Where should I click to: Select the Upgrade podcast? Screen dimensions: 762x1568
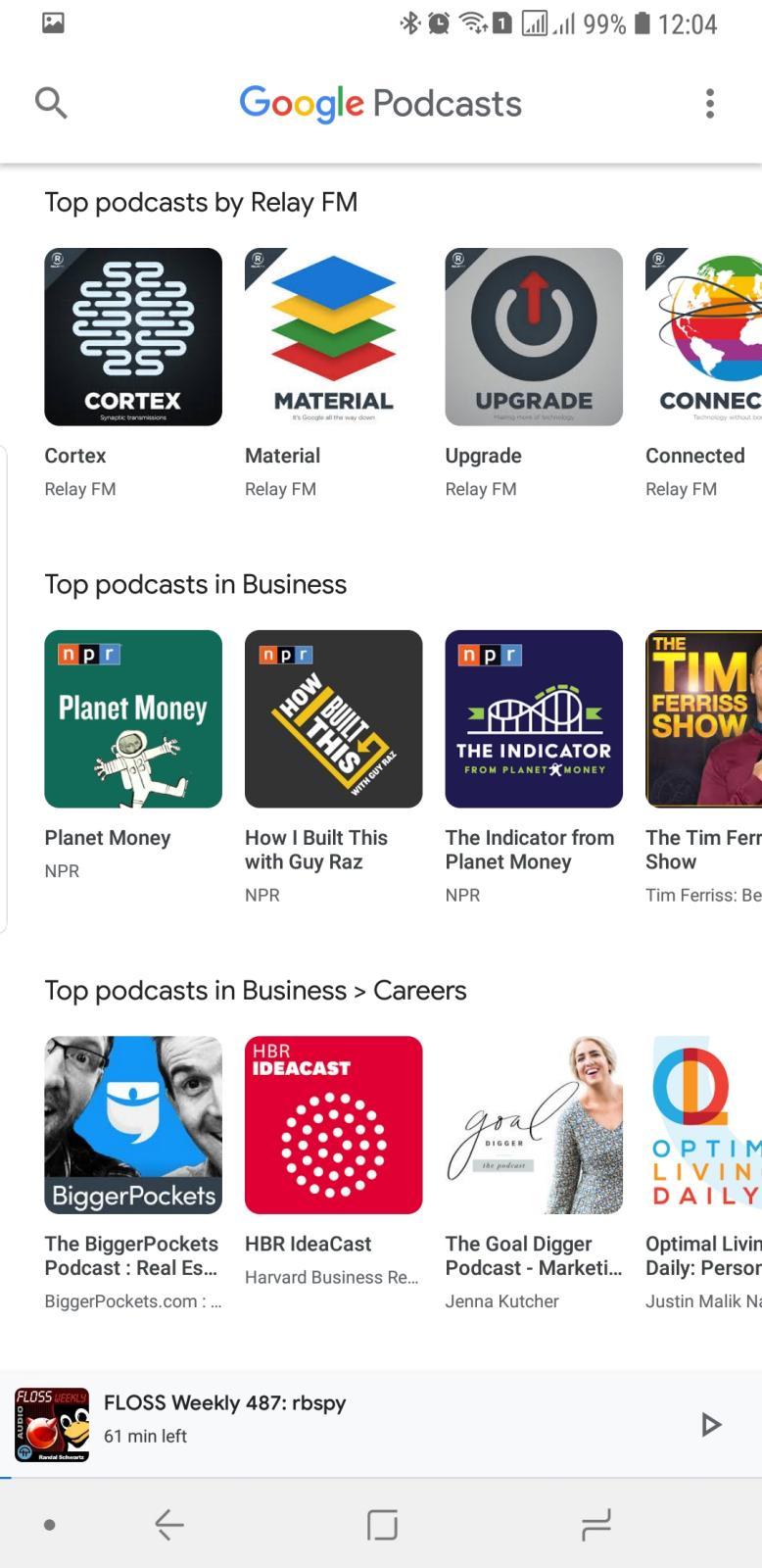(x=534, y=337)
